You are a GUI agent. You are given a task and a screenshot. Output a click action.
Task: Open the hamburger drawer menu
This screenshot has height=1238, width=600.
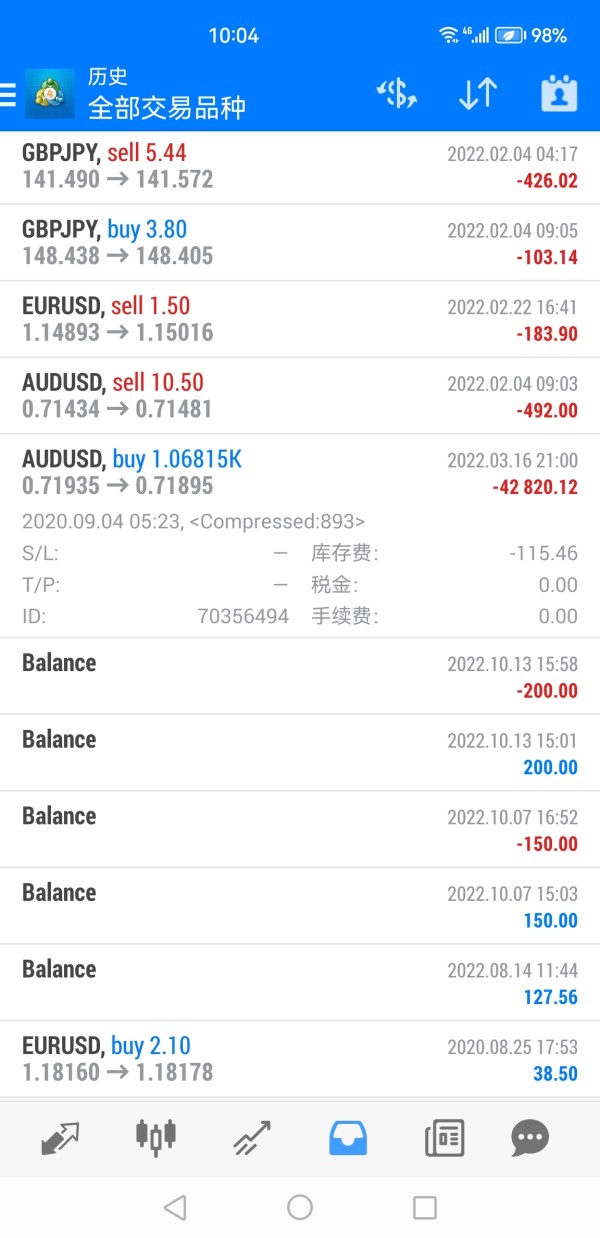(x=8, y=94)
